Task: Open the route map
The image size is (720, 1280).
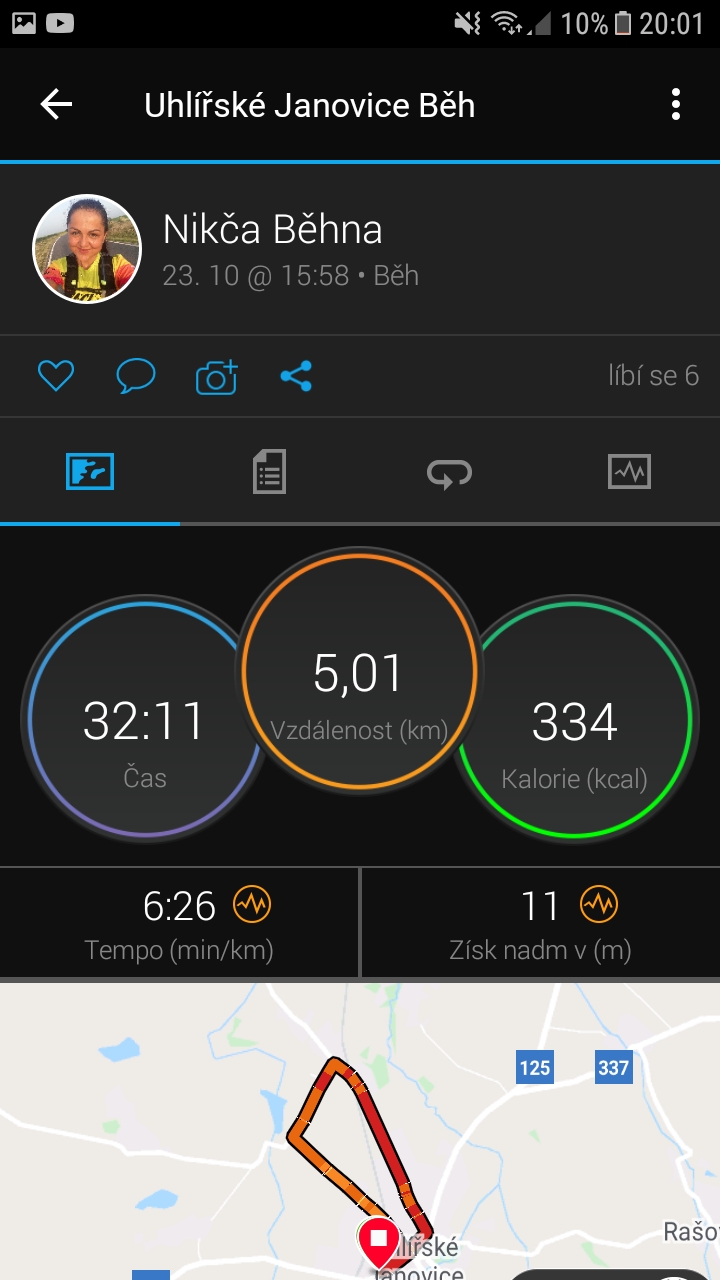Action: (x=360, y=1131)
